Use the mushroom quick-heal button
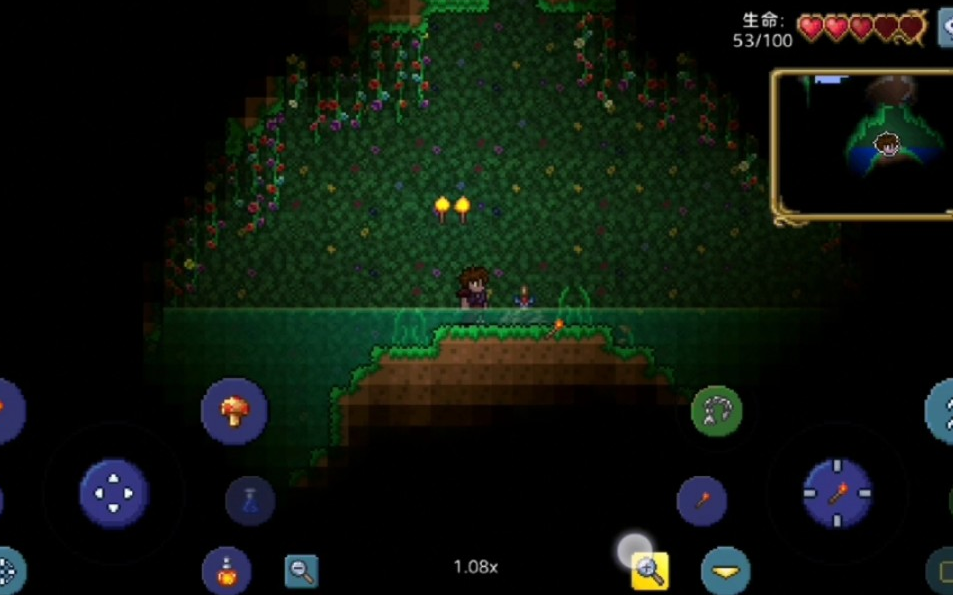Viewport: 953px width, 595px height. point(234,411)
